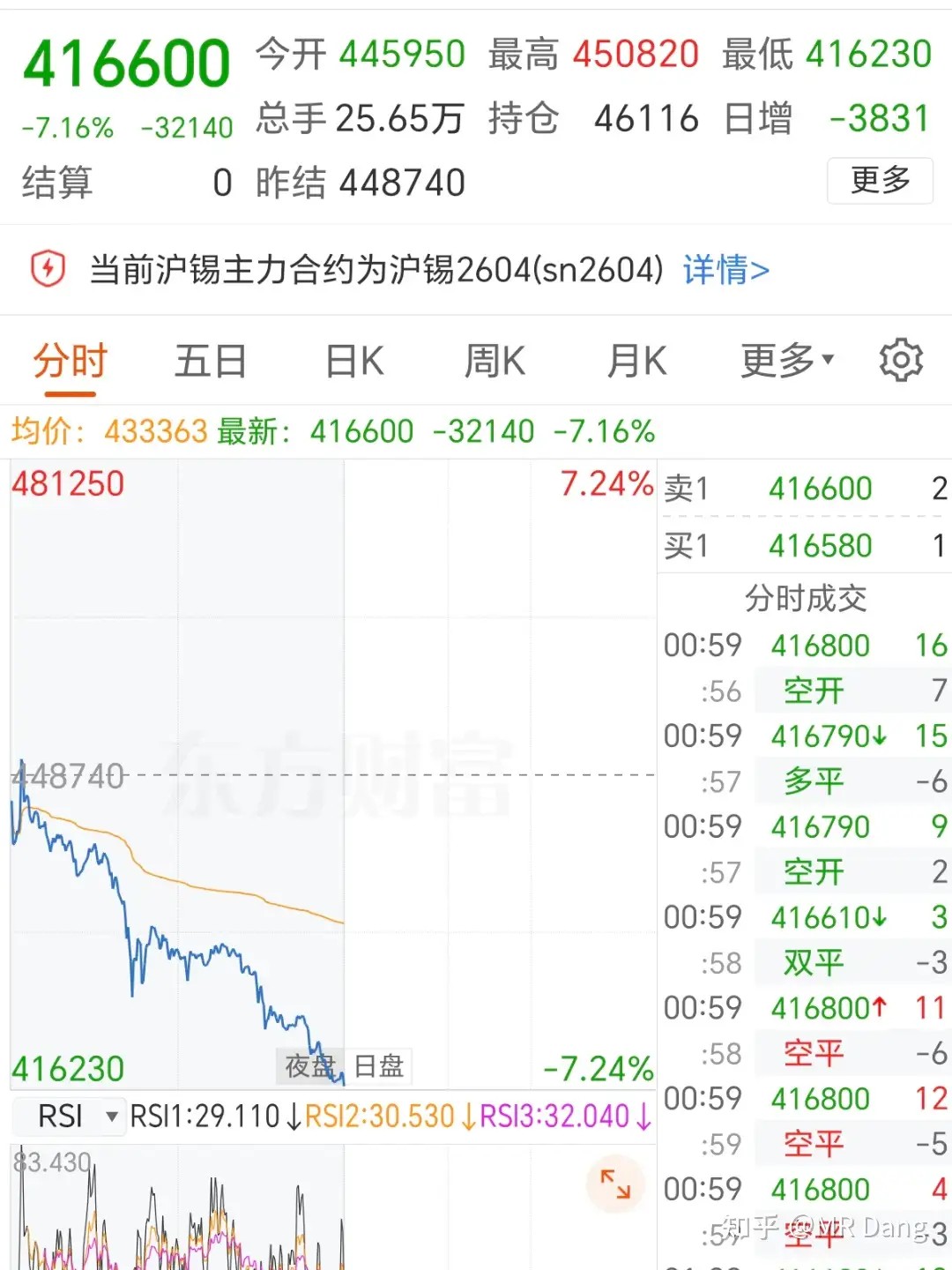Tap the fullscreen expand arrows on chart

(615, 1185)
